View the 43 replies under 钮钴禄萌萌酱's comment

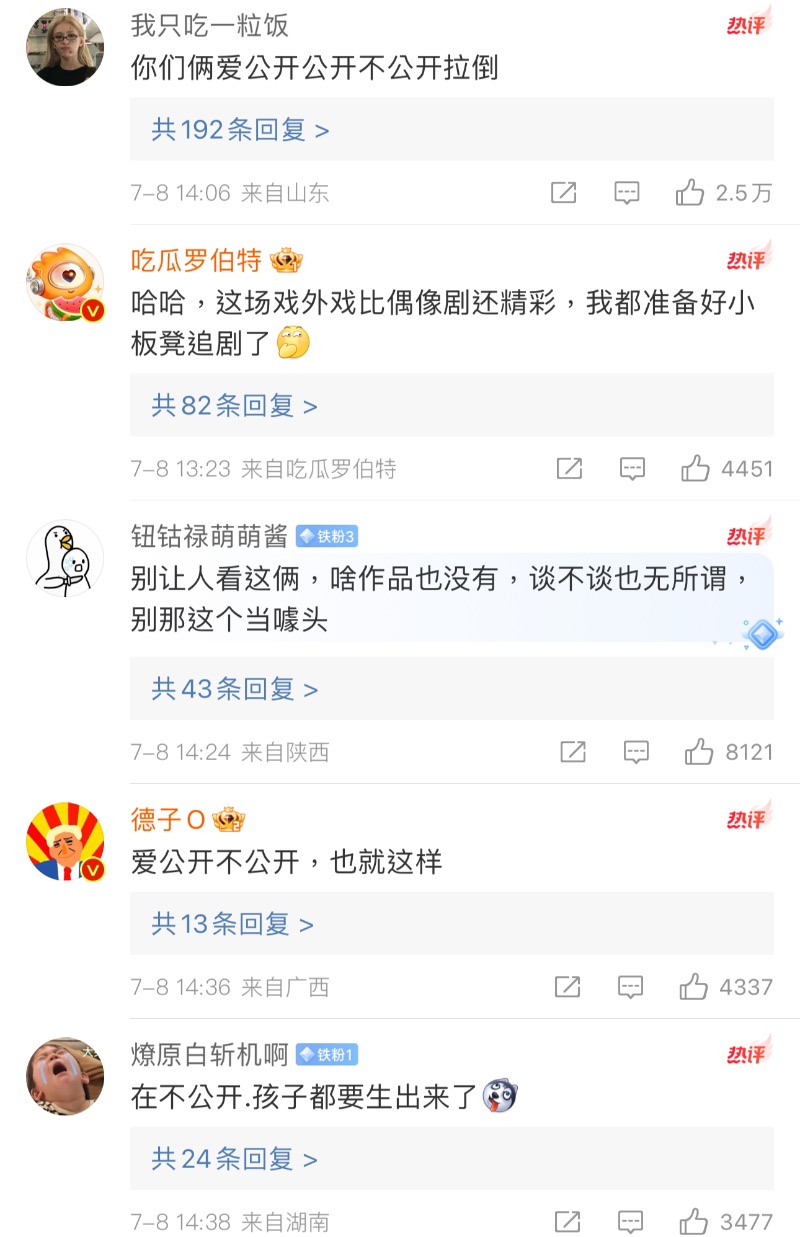234,689
